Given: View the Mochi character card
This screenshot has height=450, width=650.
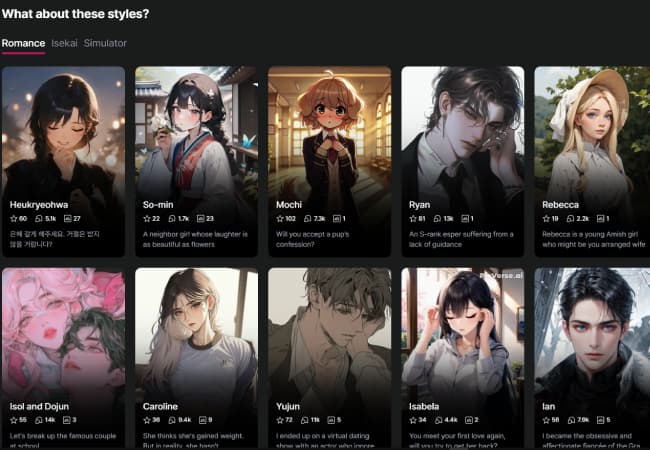Looking at the screenshot, I should click(x=329, y=150).
